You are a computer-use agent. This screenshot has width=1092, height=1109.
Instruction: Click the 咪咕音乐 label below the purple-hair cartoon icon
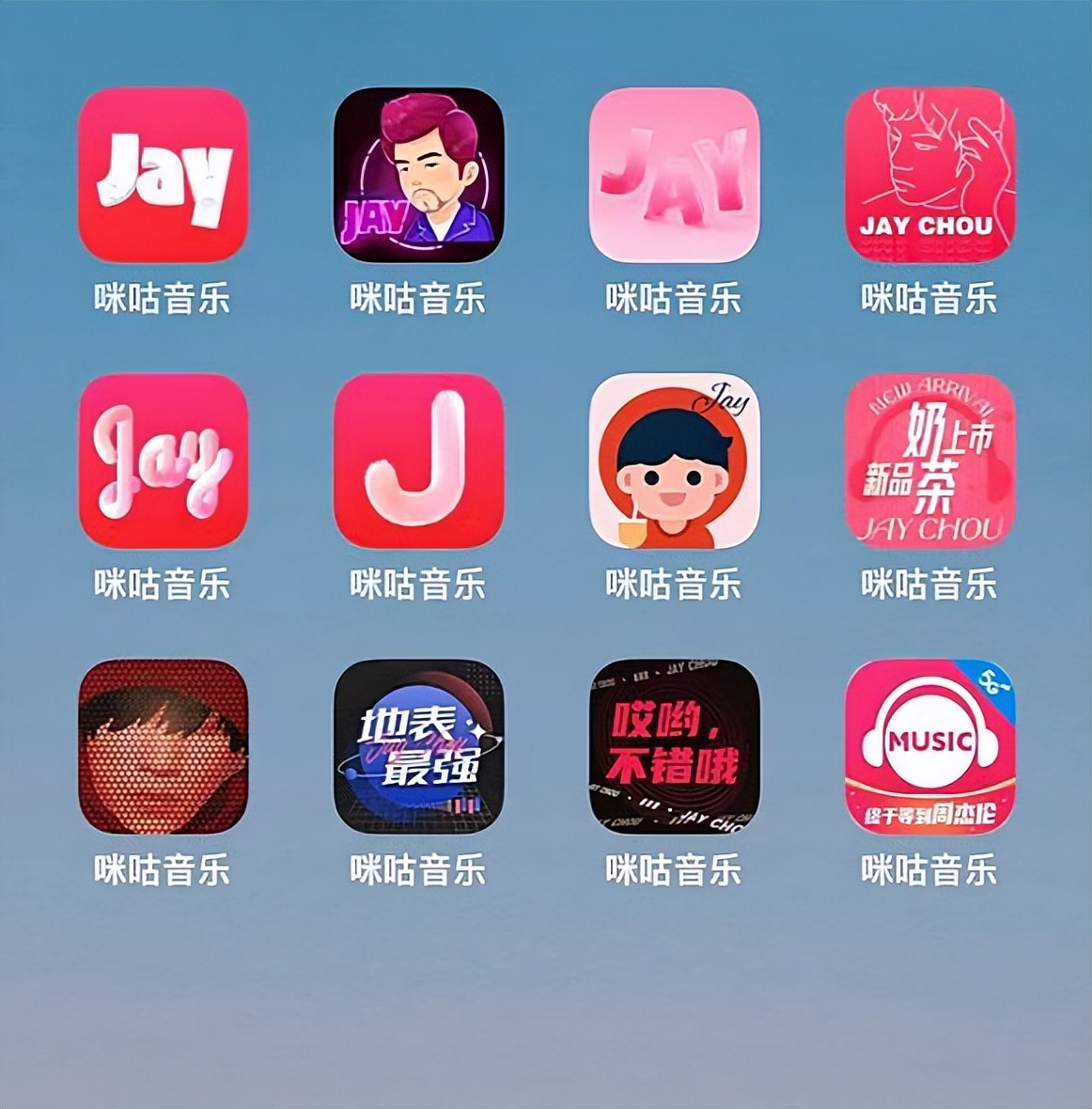click(x=420, y=298)
